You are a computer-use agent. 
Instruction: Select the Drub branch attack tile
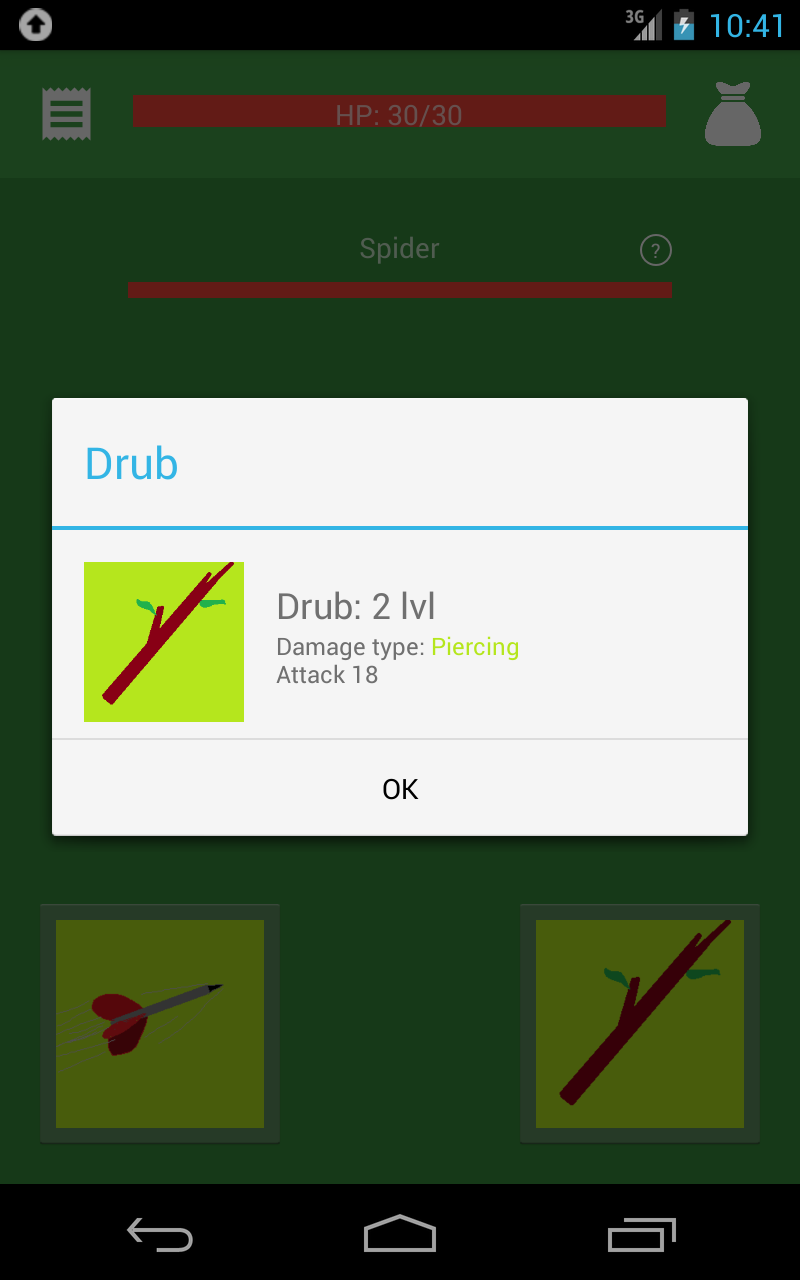[x=640, y=1024]
